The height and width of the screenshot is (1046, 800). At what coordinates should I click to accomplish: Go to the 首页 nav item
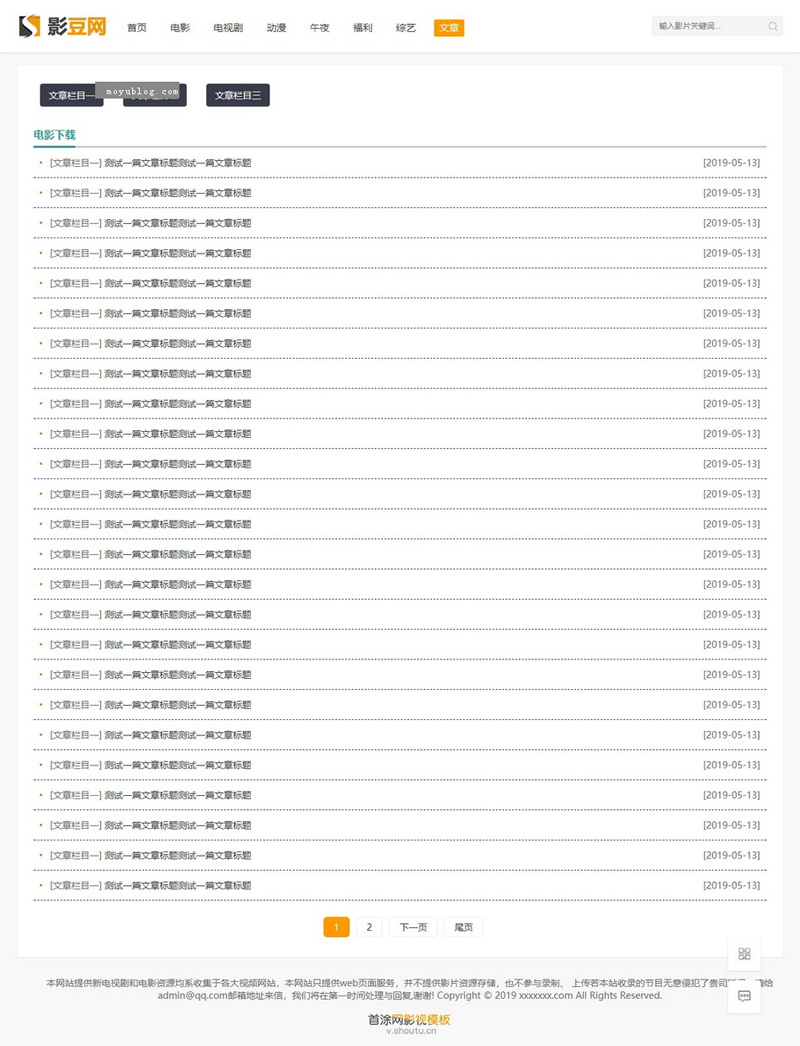click(137, 28)
